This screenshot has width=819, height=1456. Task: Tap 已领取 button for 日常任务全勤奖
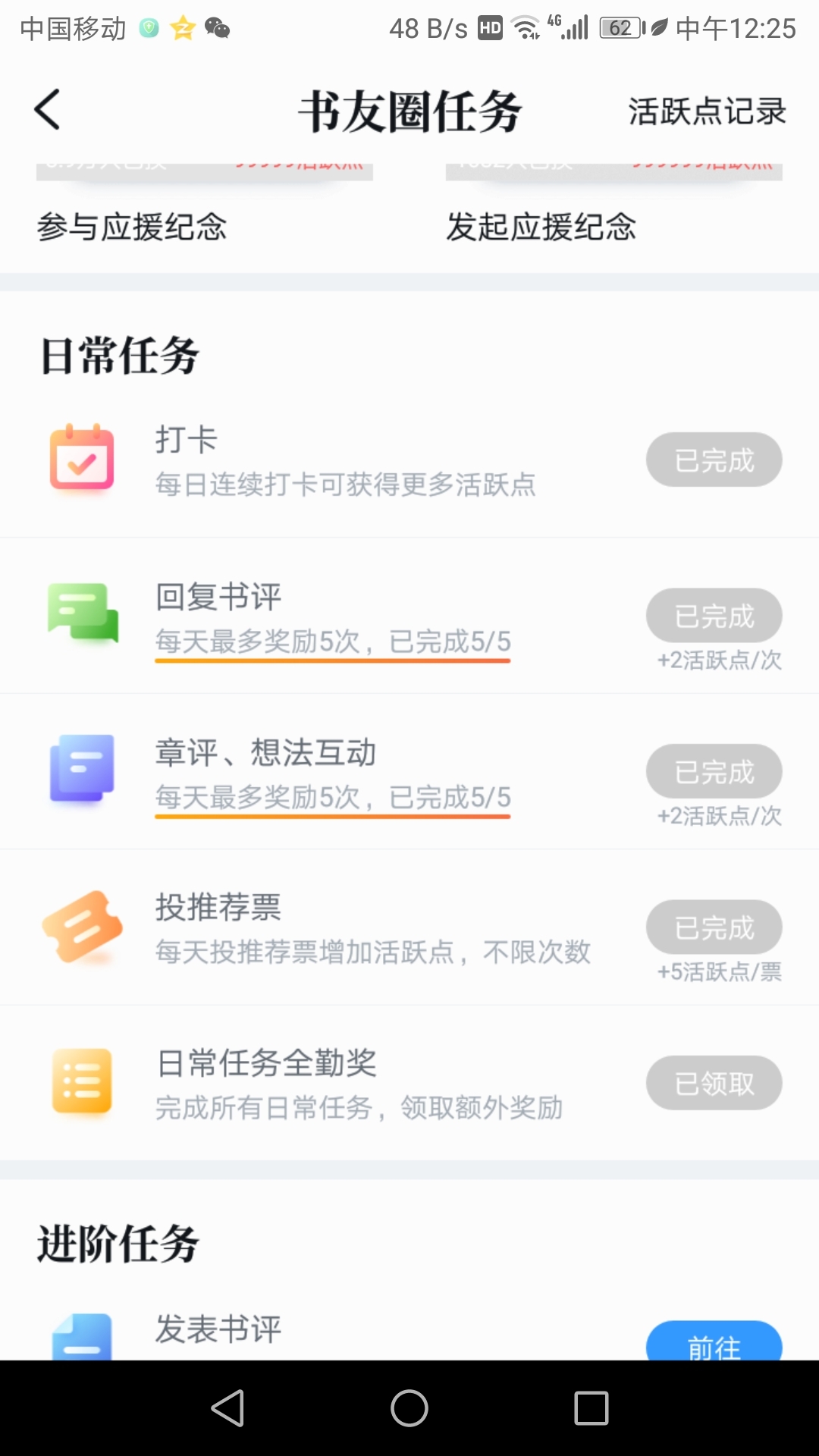point(714,1083)
